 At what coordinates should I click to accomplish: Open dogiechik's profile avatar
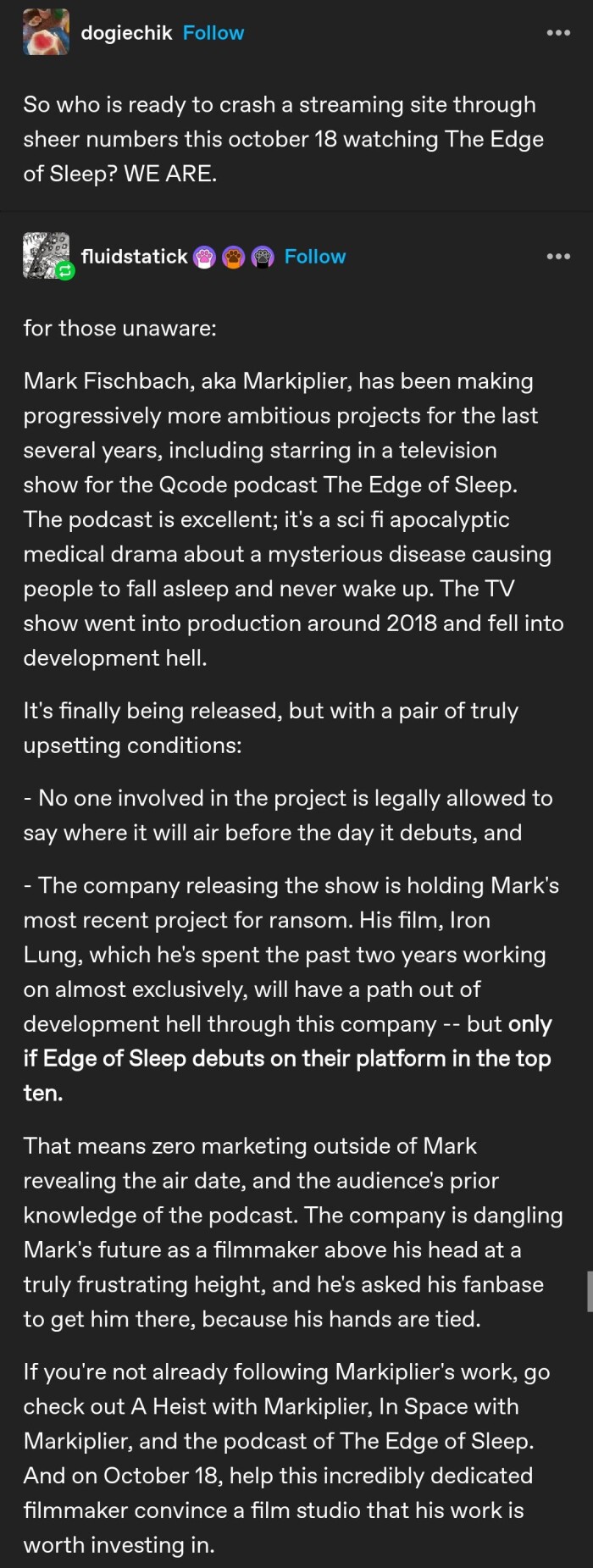[46, 33]
